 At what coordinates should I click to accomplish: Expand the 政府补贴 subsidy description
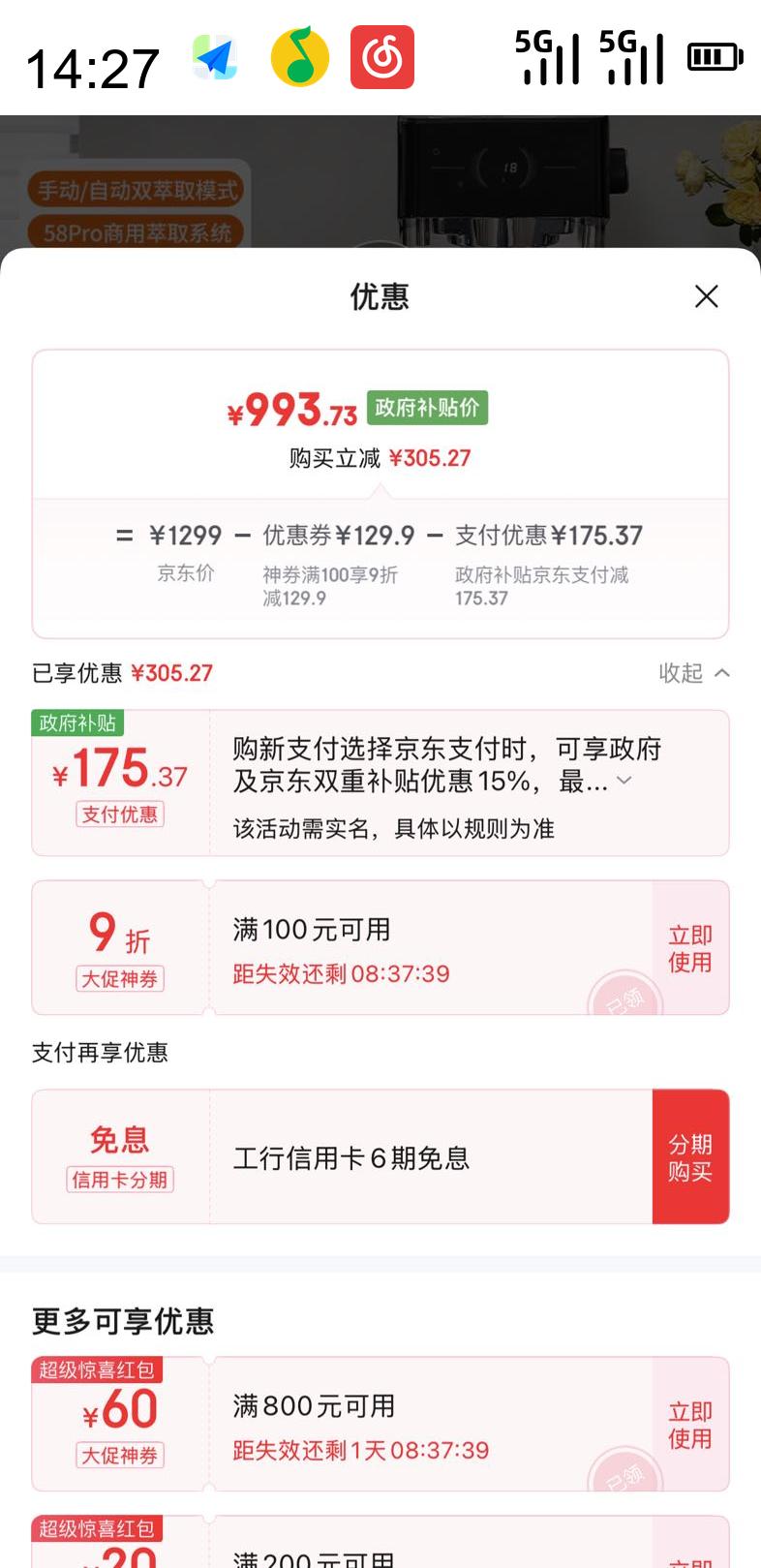[x=624, y=781]
